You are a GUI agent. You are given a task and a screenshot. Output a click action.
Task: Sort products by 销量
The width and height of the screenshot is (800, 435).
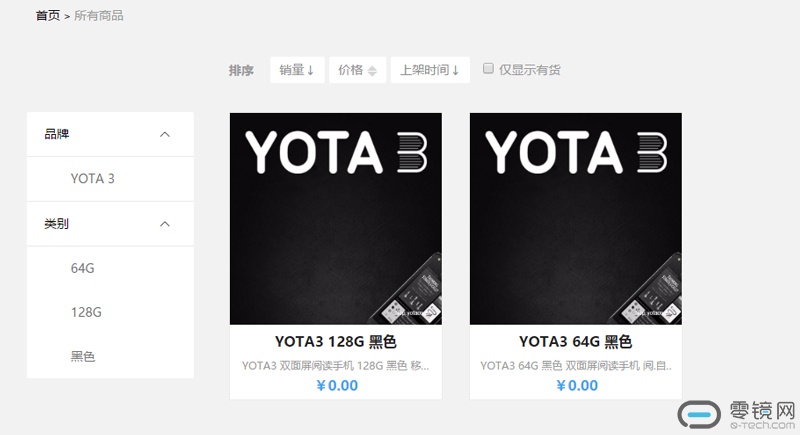coord(297,70)
